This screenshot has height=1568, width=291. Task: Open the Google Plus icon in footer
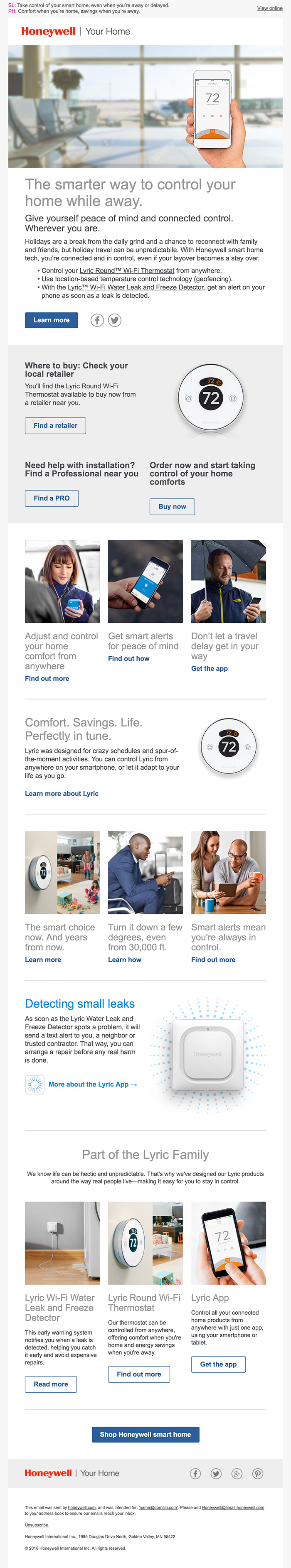[237, 1473]
